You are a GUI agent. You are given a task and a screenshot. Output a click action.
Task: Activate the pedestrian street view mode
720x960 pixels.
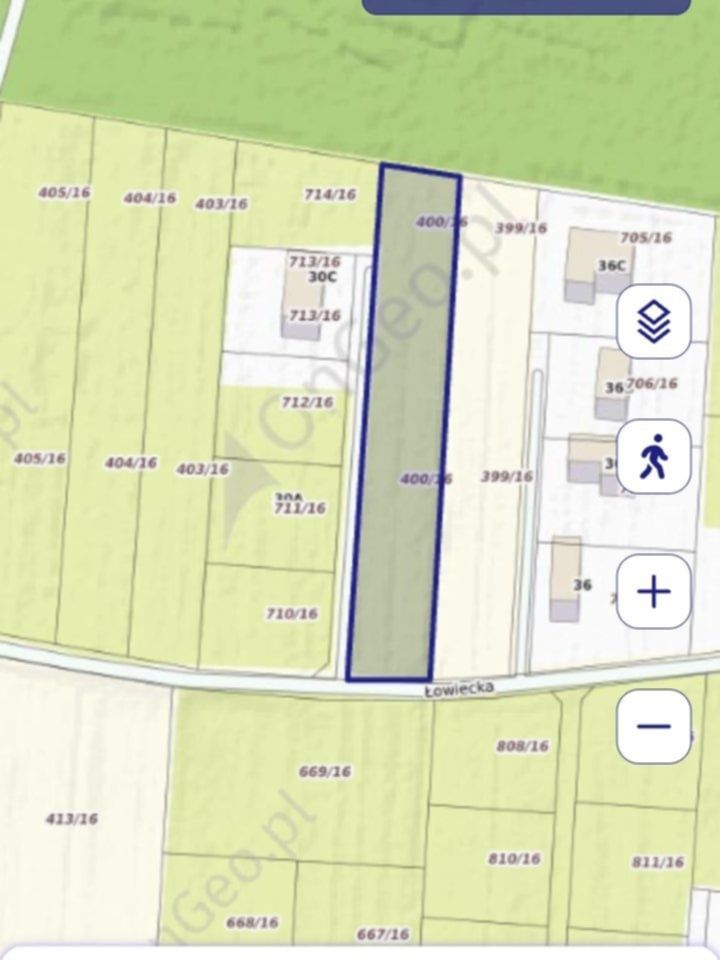point(653,457)
